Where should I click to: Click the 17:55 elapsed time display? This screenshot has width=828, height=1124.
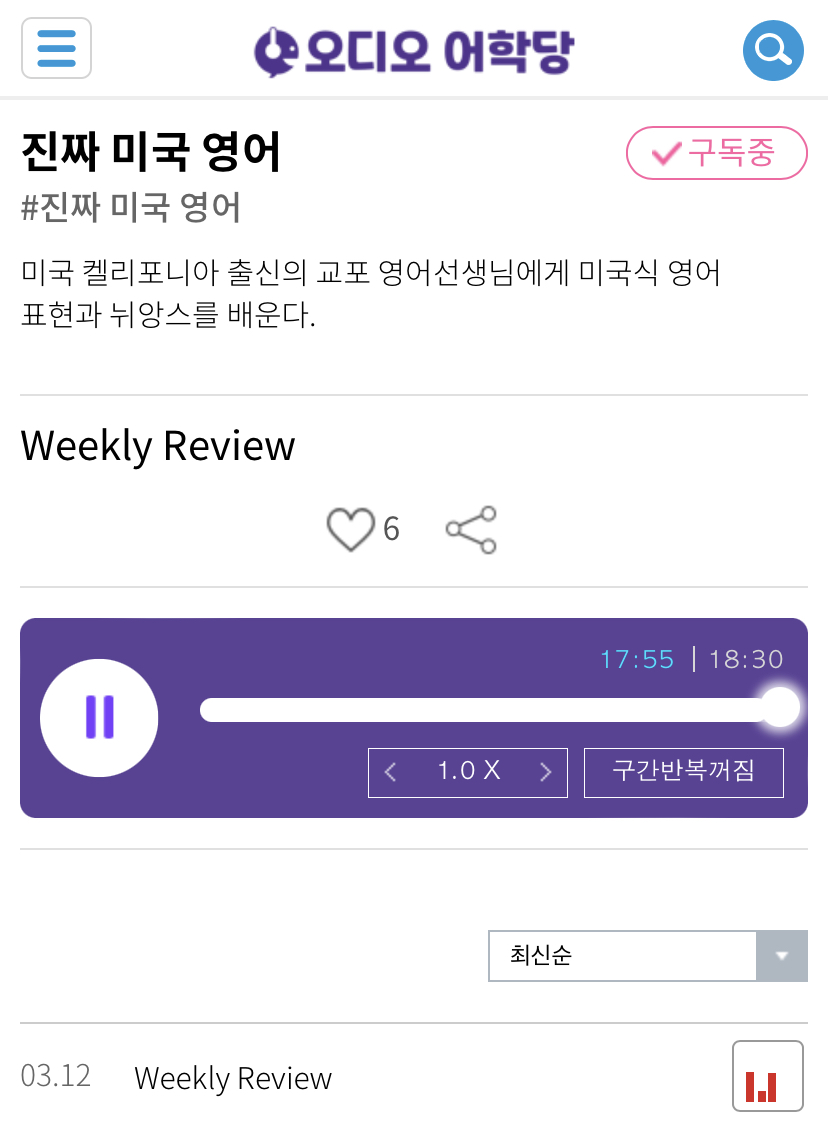638,659
